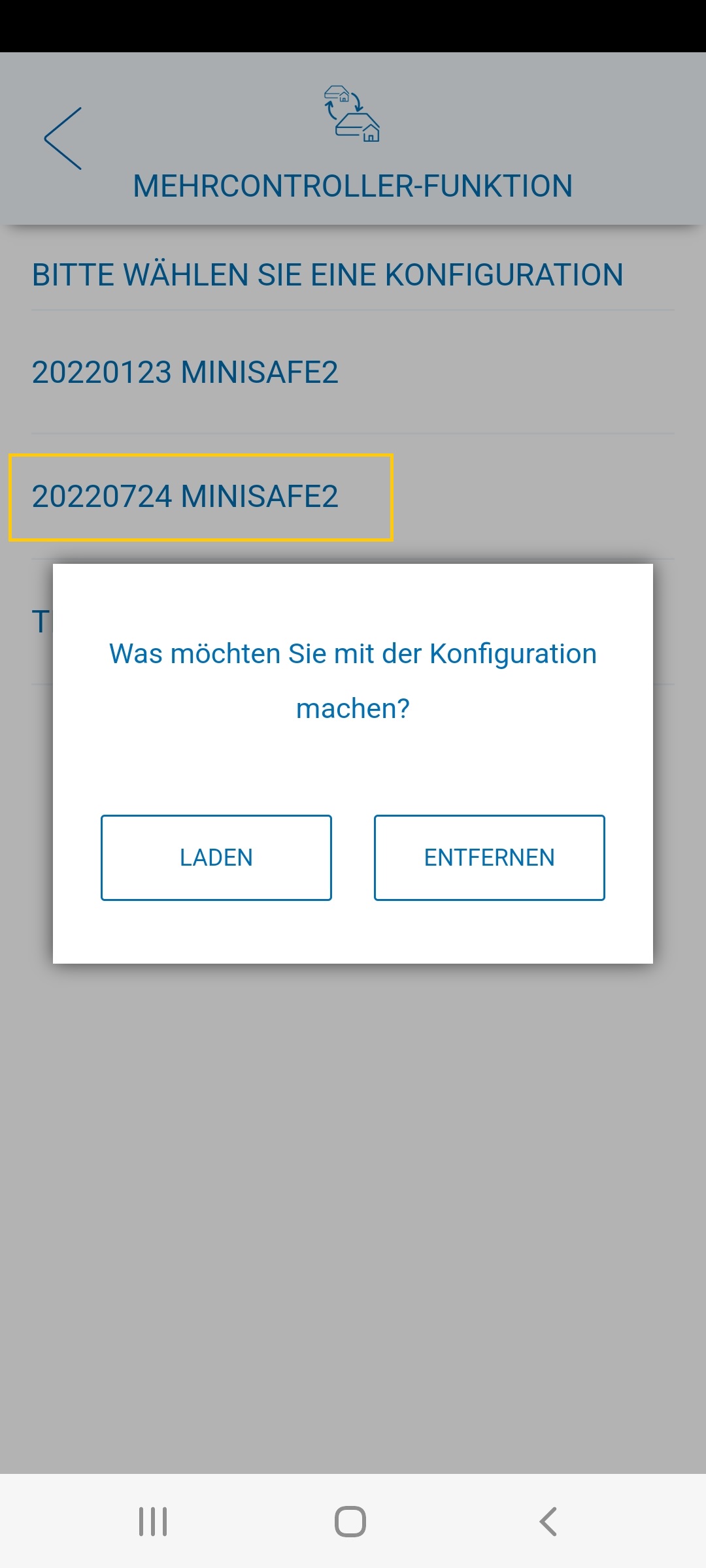Go to the system home screen
The image size is (706, 1568).
click(x=350, y=1522)
